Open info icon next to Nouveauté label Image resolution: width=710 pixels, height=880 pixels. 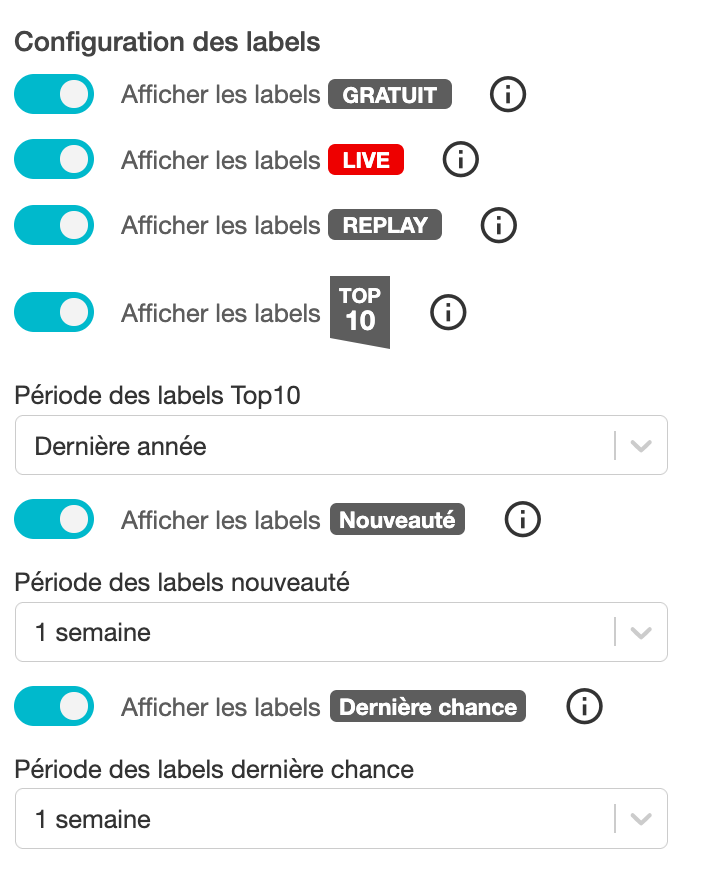click(522, 520)
